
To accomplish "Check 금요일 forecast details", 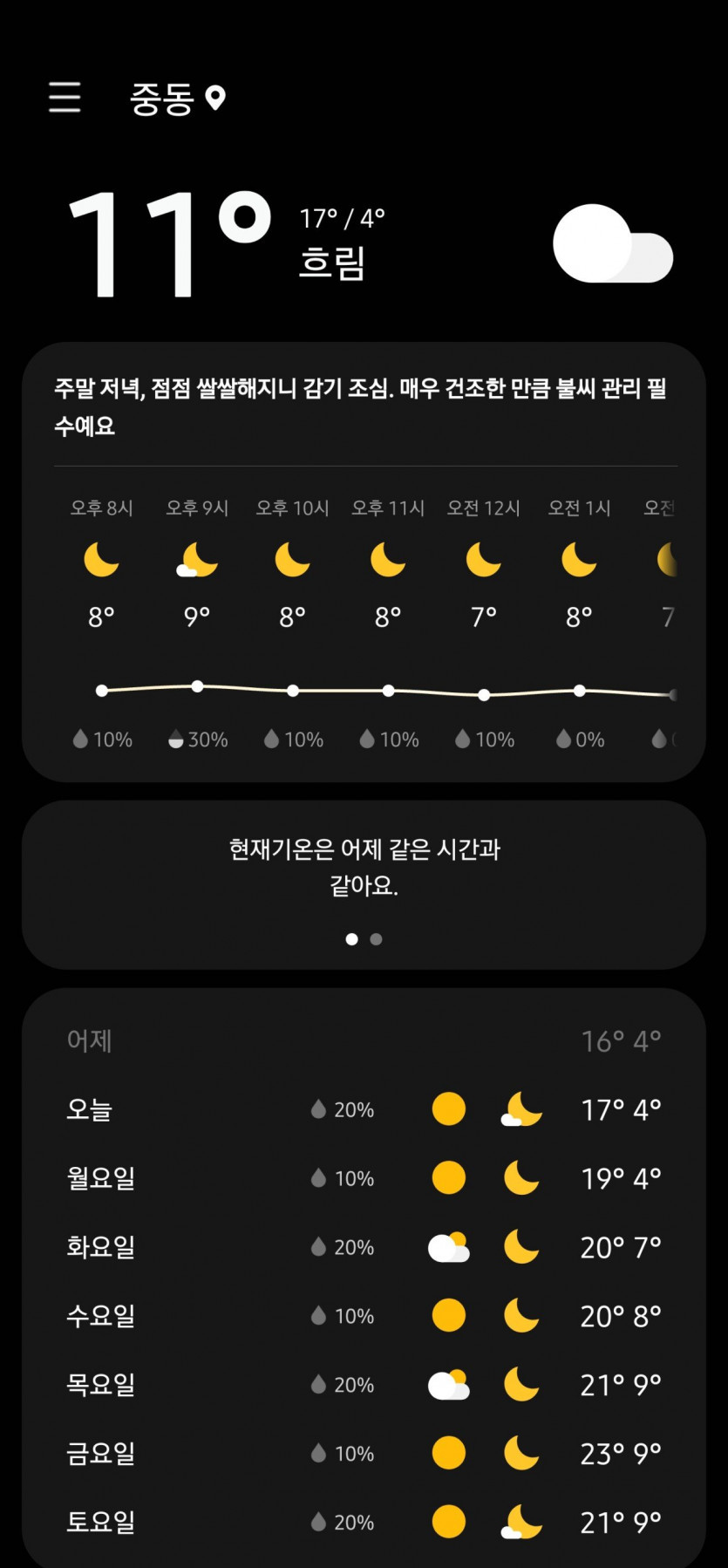I will pos(364,1453).
